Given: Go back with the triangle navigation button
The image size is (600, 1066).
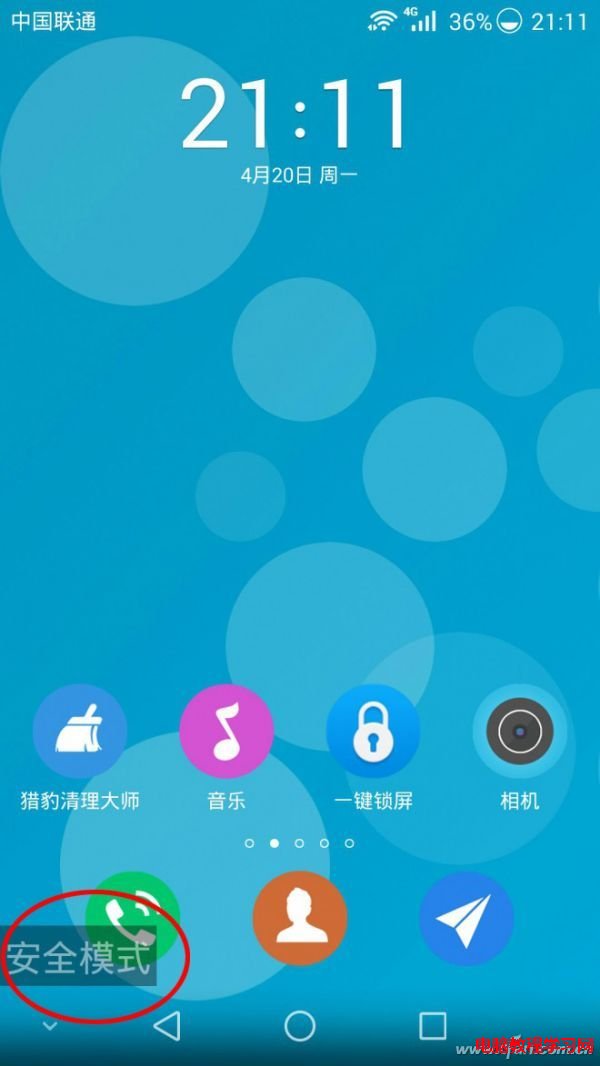Looking at the screenshot, I should click(167, 1025).
